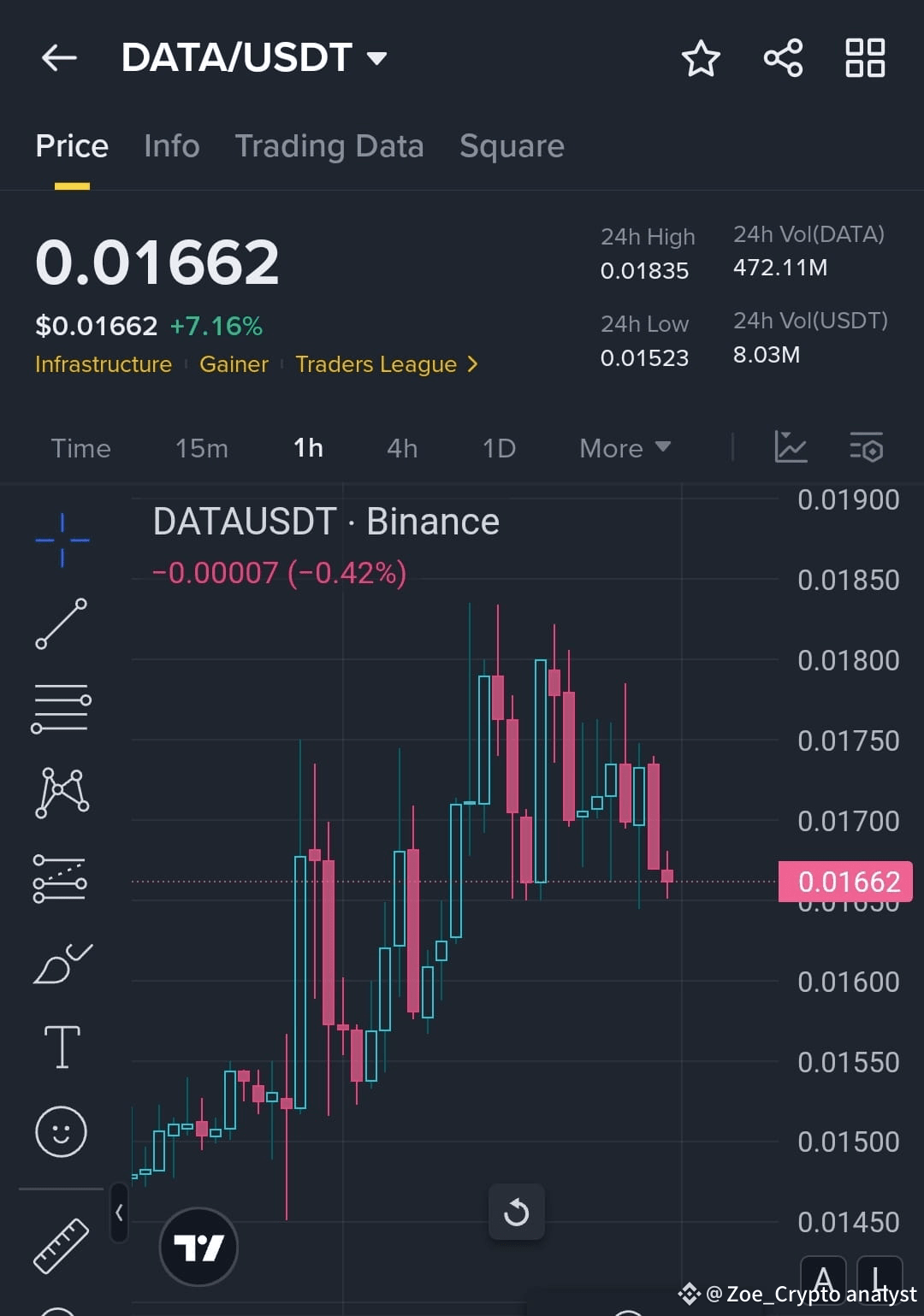Select the 4h timeframe
The width and height of the screenshot is (924, 1316).
click(401, 447)
